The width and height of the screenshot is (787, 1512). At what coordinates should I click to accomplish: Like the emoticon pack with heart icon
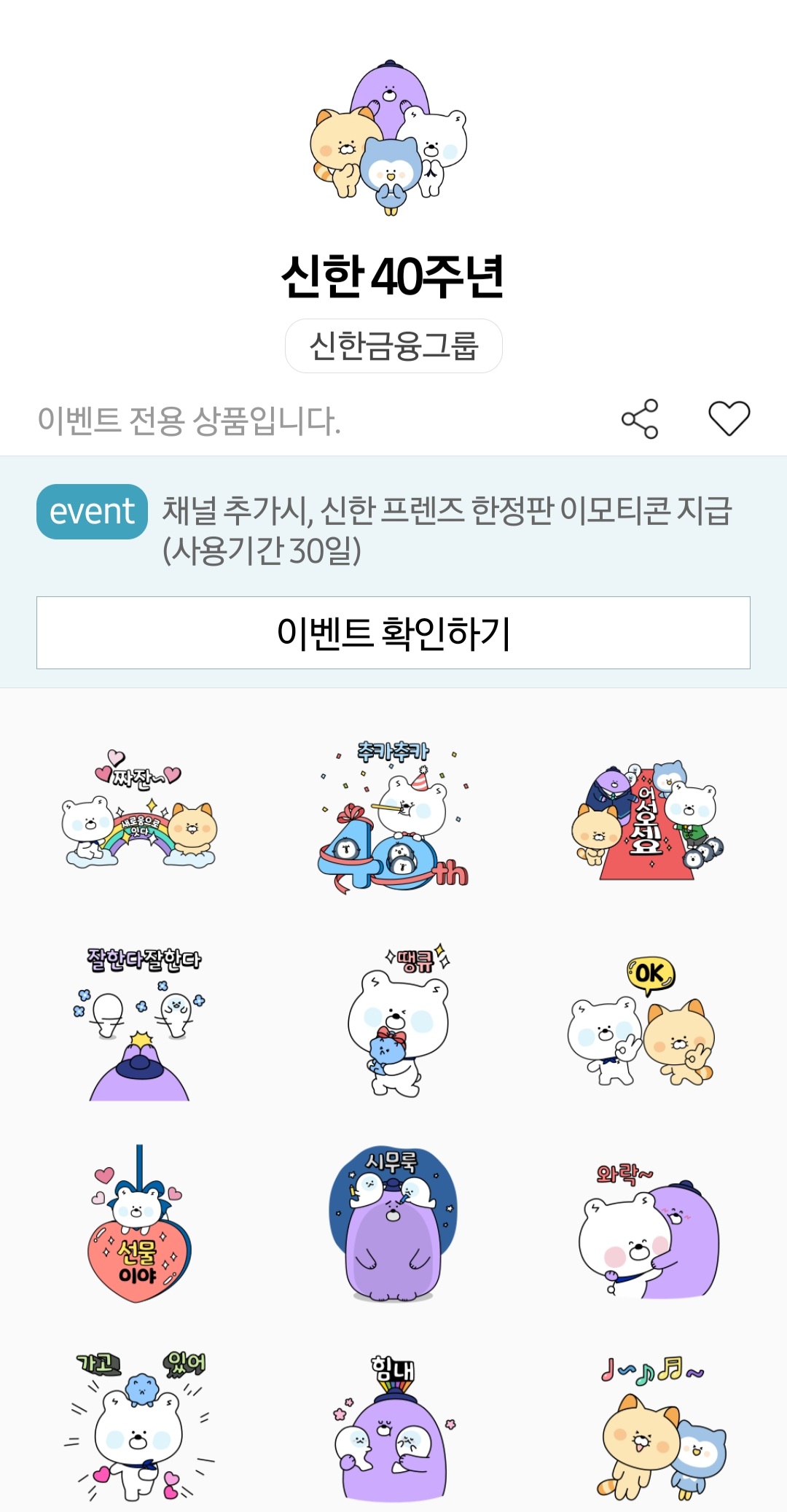[x=729, y=418]
